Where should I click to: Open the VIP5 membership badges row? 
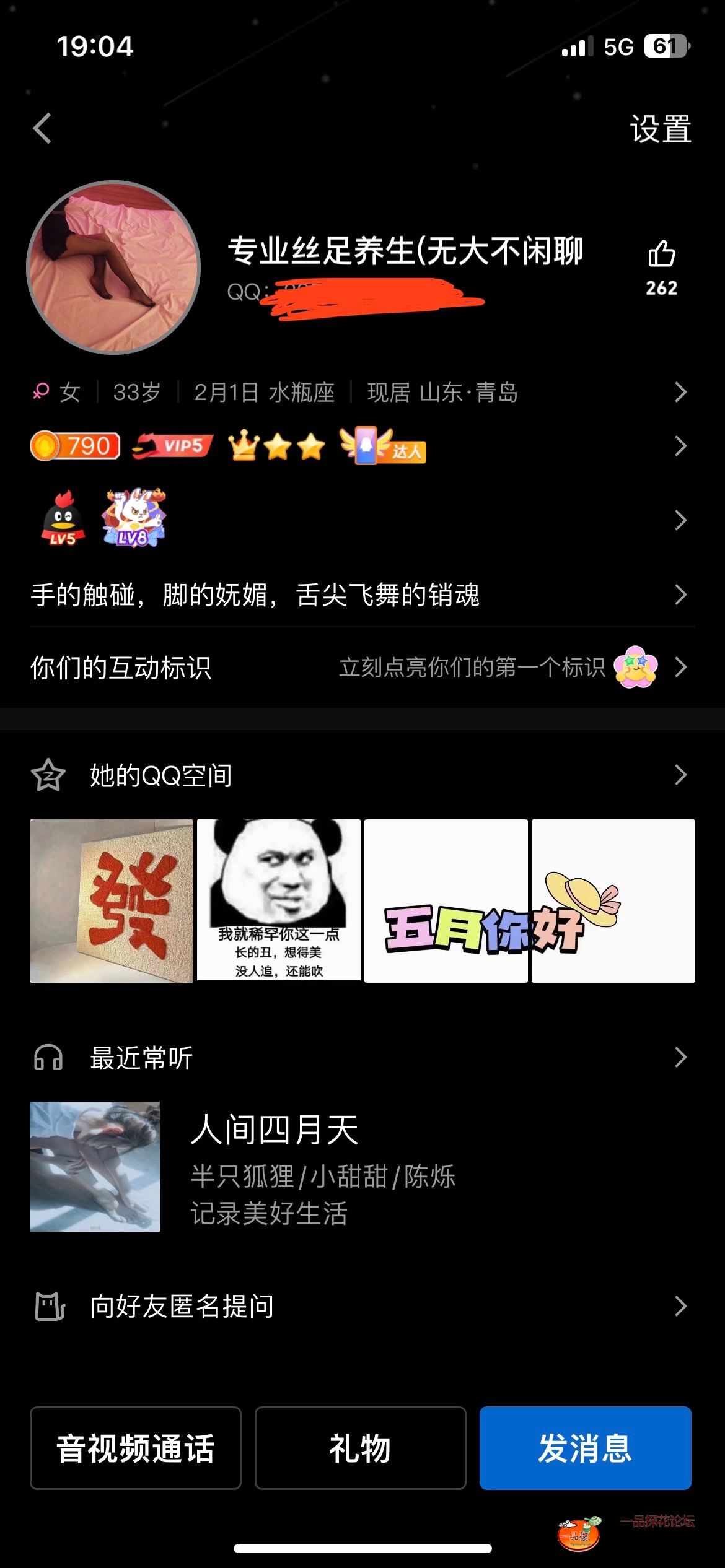pyautogui.click(x=359, y=446)
